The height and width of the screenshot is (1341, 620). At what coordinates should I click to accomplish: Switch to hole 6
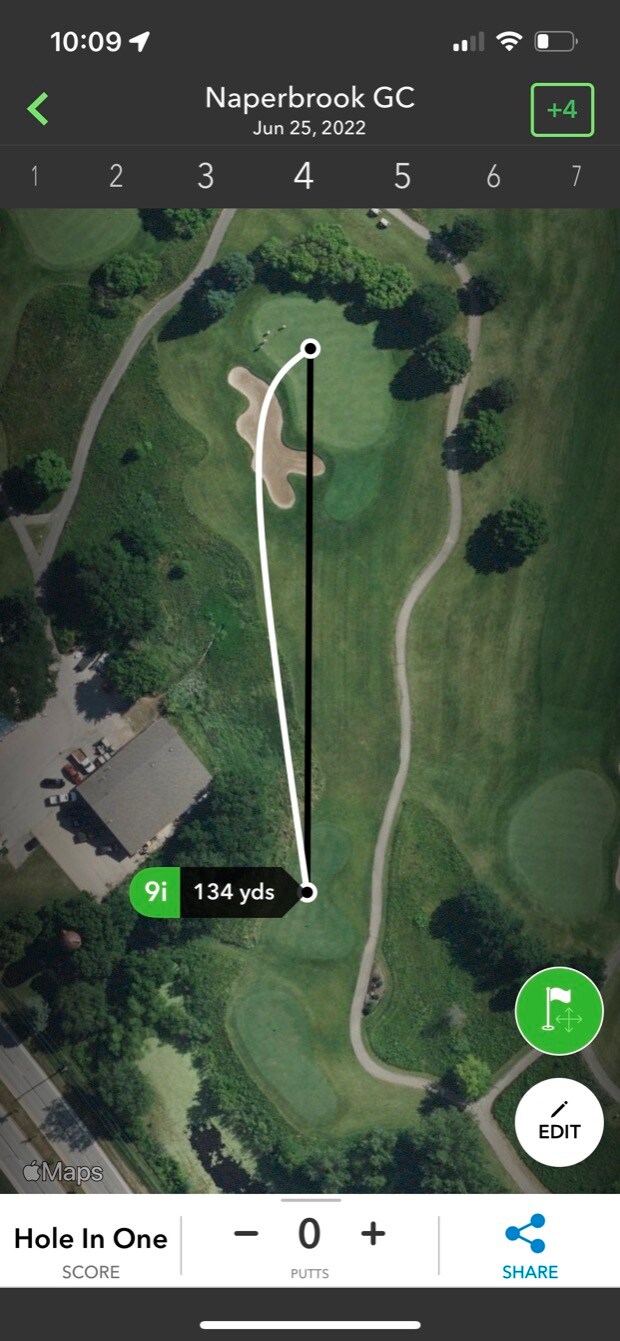[493, 177]
